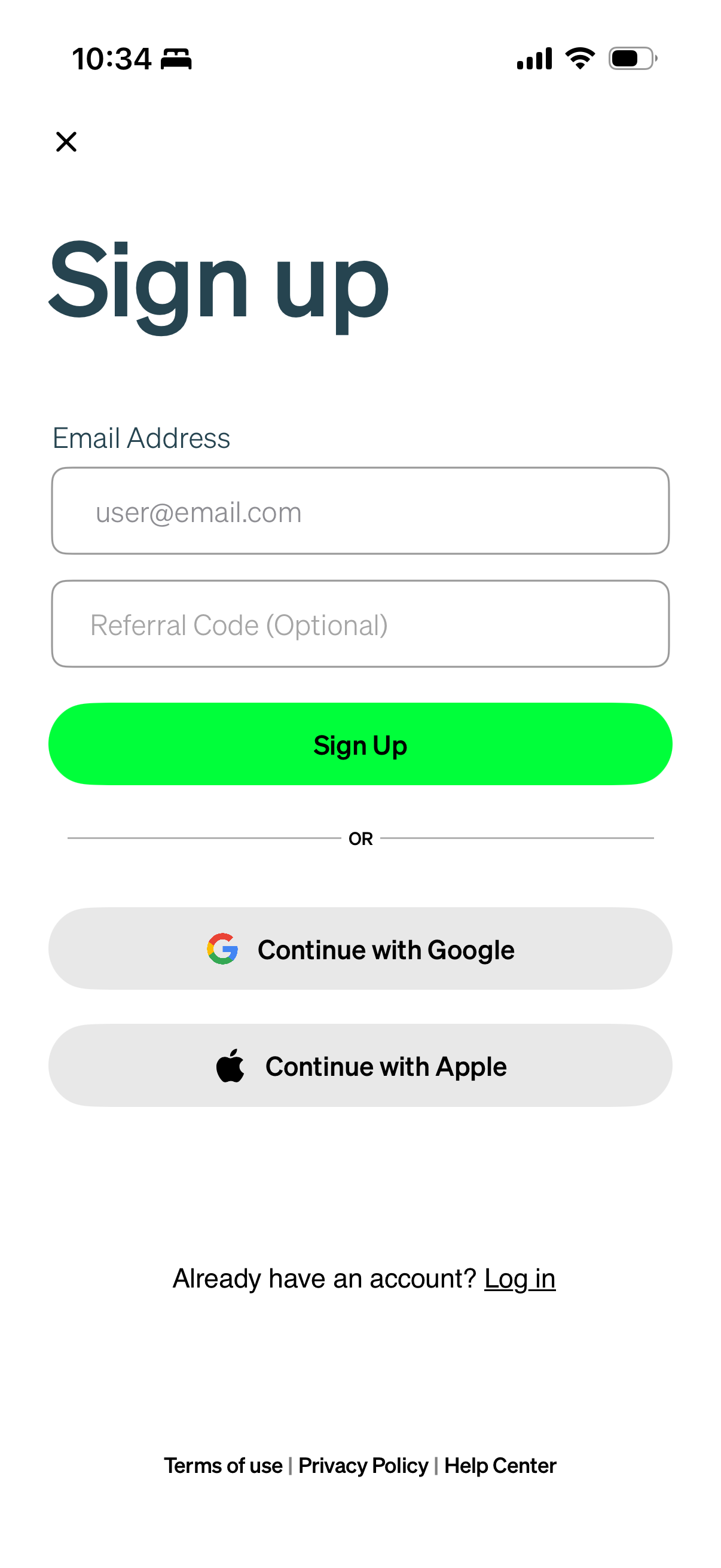Click the Email Address label
This screenshot has width=721, height=1568.
[140, 437]
